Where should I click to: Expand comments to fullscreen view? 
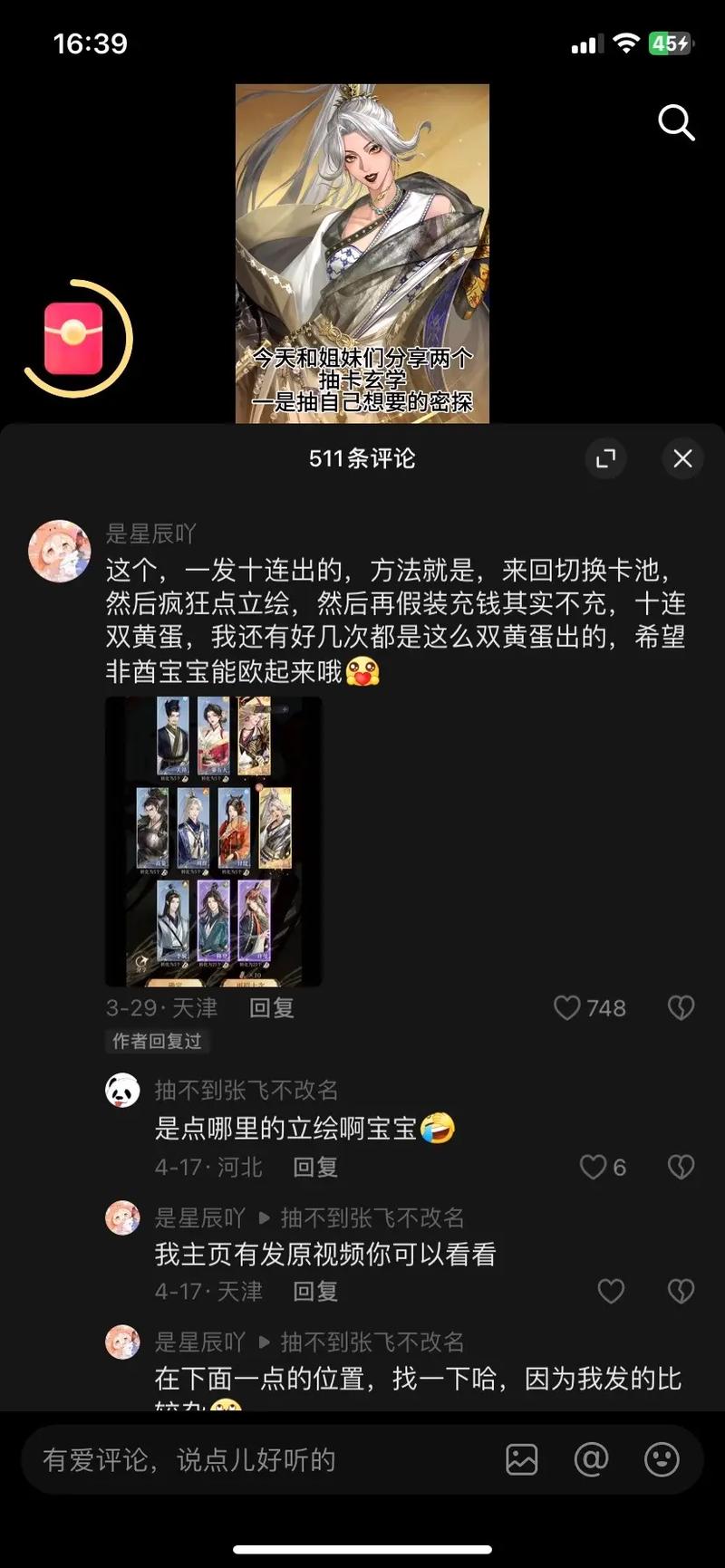(605, 459)
